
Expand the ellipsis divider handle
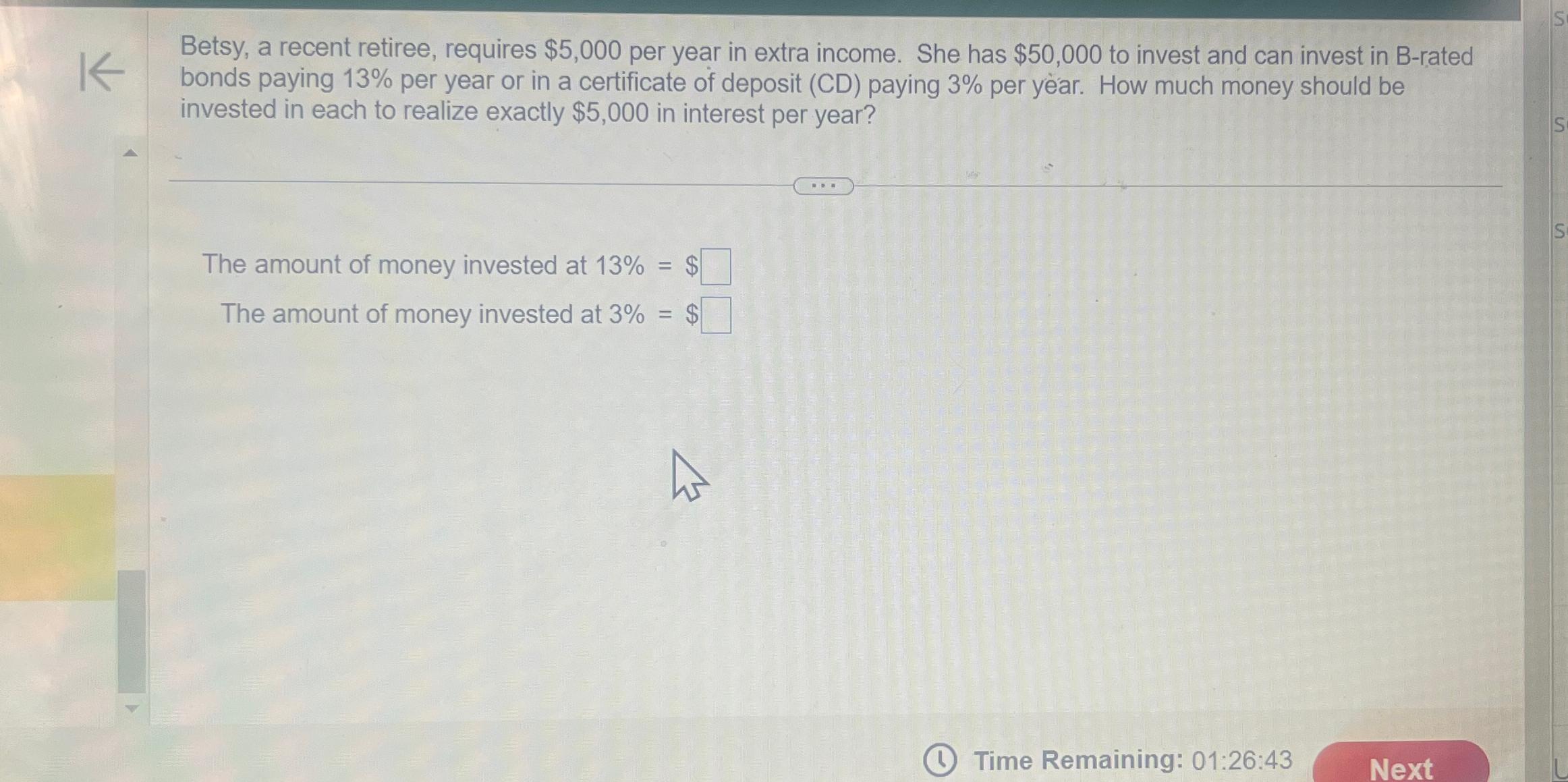[x=822, y=186]
